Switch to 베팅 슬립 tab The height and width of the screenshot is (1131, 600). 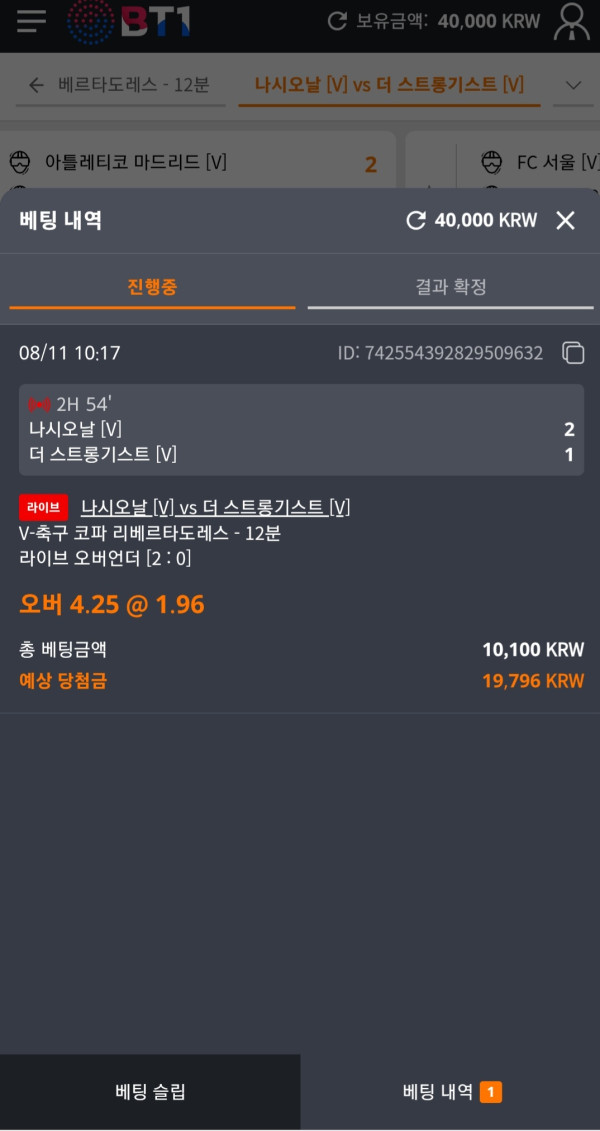(x=150, y=1092)
